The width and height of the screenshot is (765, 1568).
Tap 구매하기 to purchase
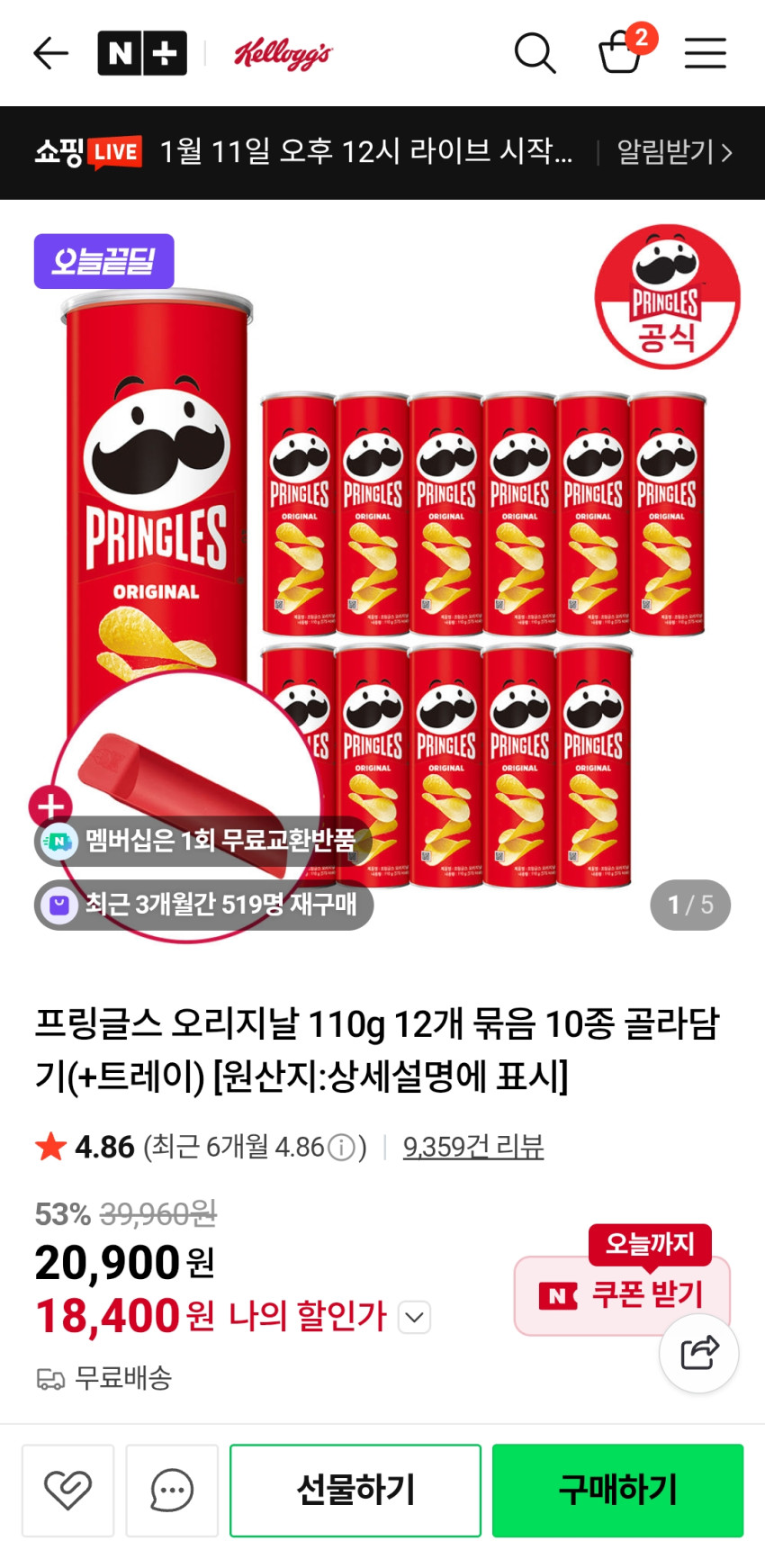tap(617, 1491)
